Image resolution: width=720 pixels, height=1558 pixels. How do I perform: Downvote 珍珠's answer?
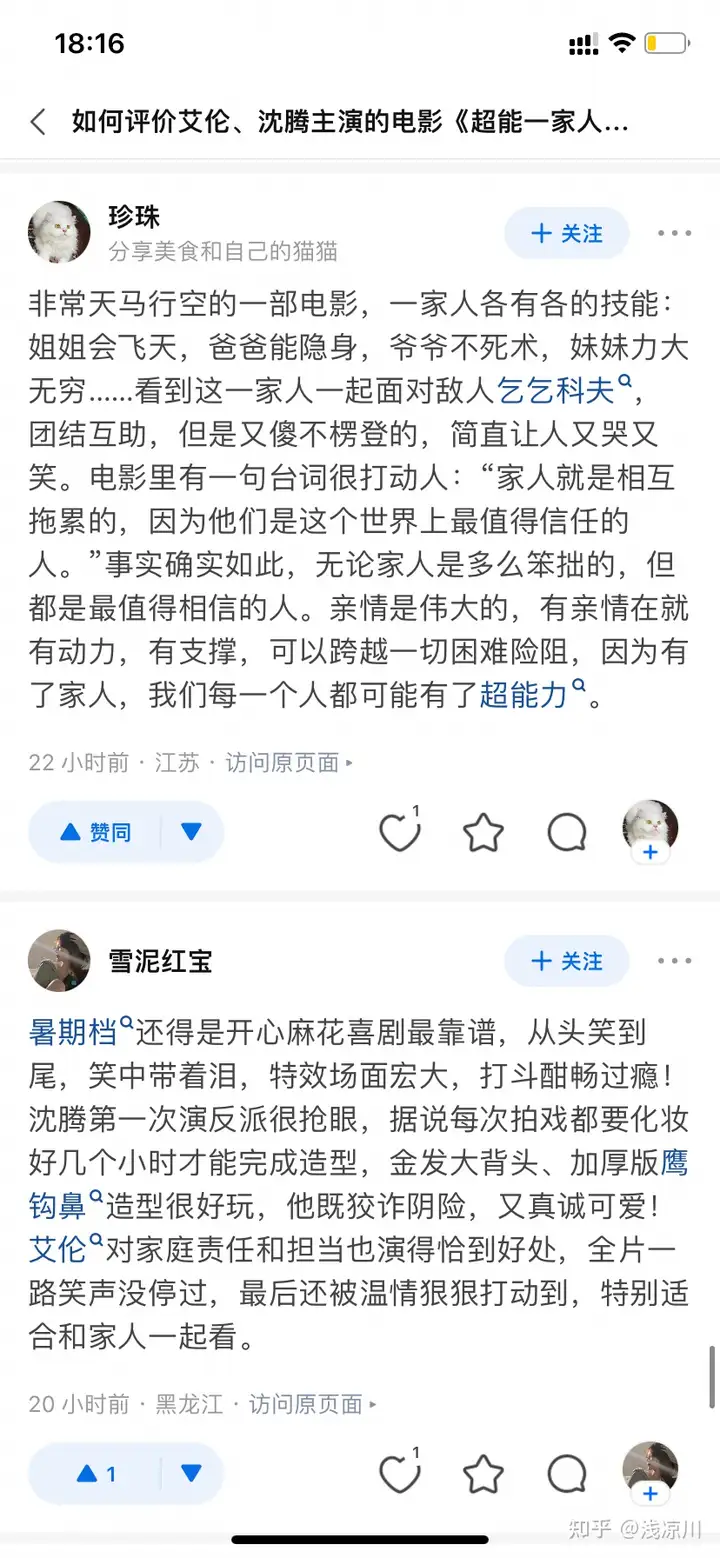[191, 832]
